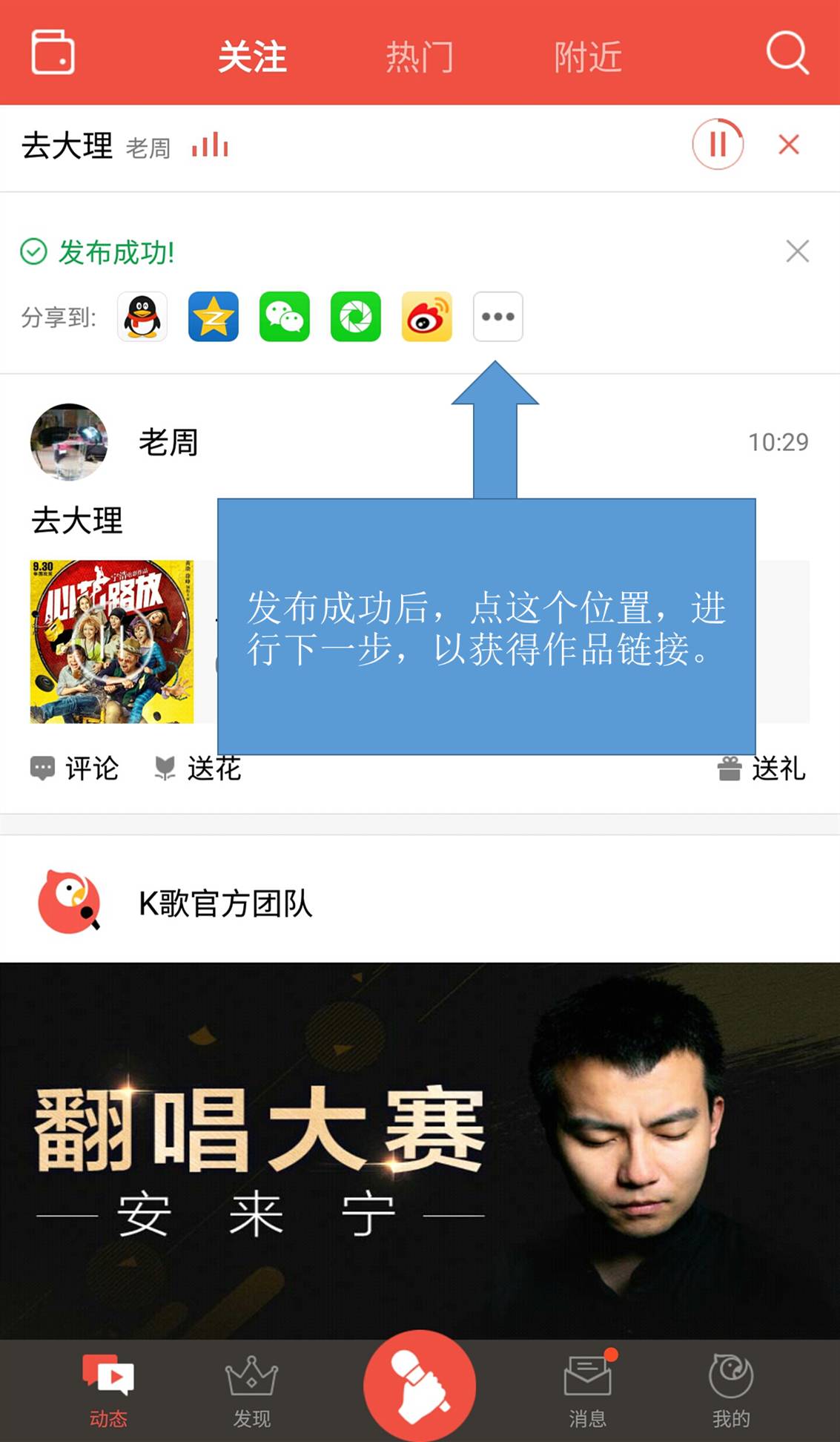Dismiss the 发布成功 notification
This screenshot has height=1442, width=840.
(x=797, y=251)
